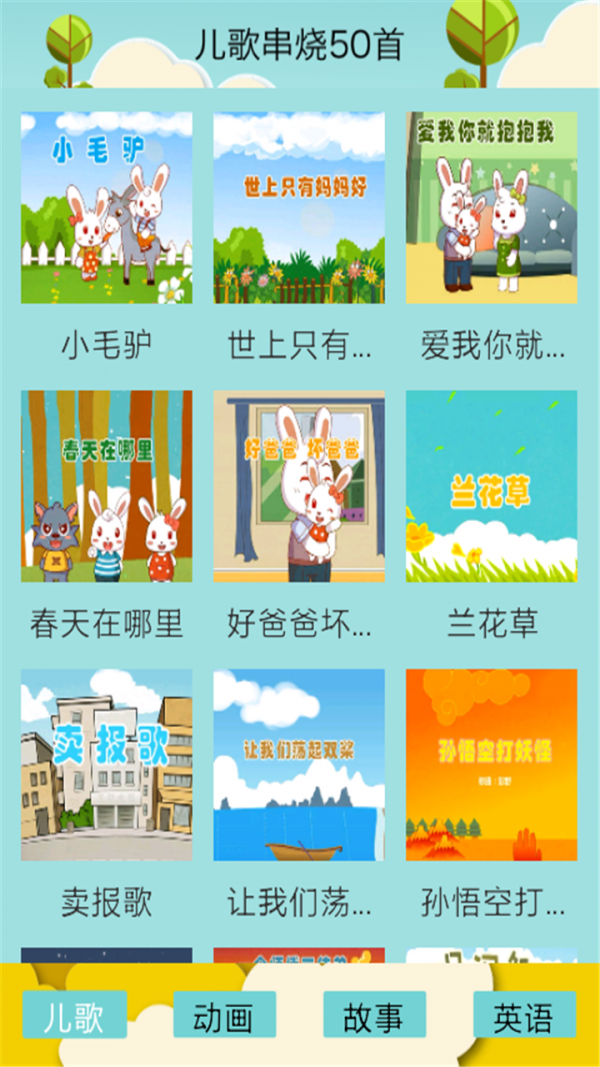The height and width of the screenshot is (1067, 600).
Task: Open the 故事 tab
Action: pos(374,1014)
